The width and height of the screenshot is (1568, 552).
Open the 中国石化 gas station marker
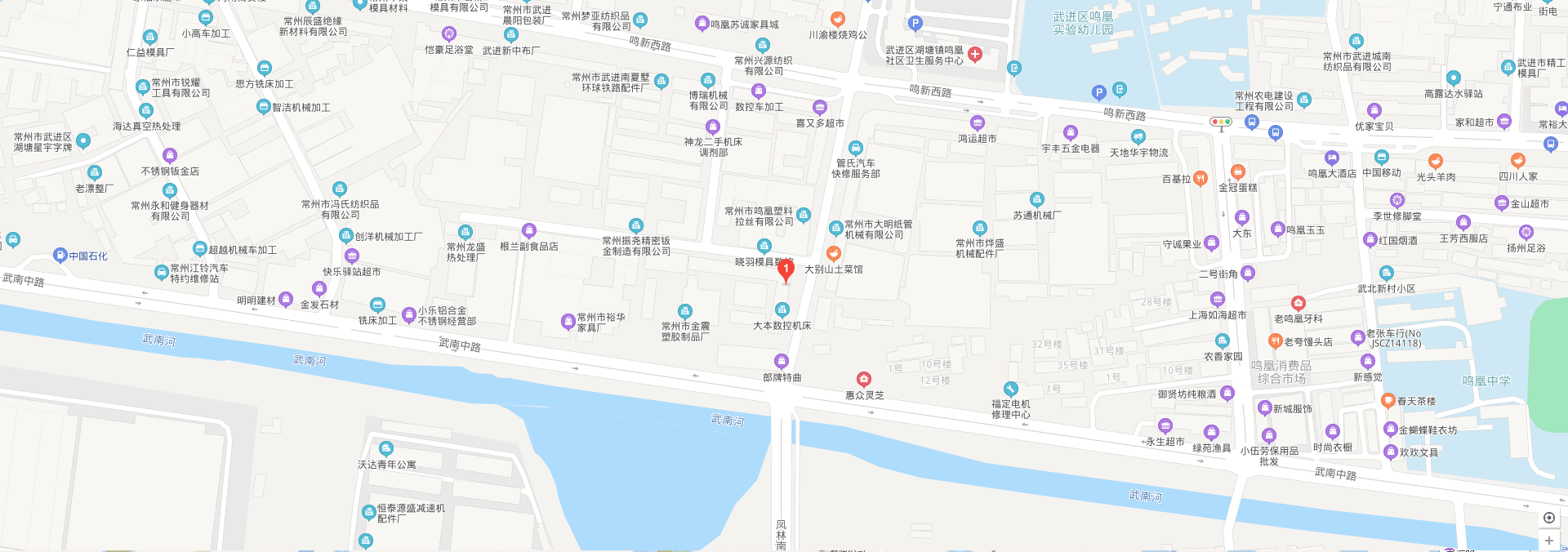click(x=60, y=256)
